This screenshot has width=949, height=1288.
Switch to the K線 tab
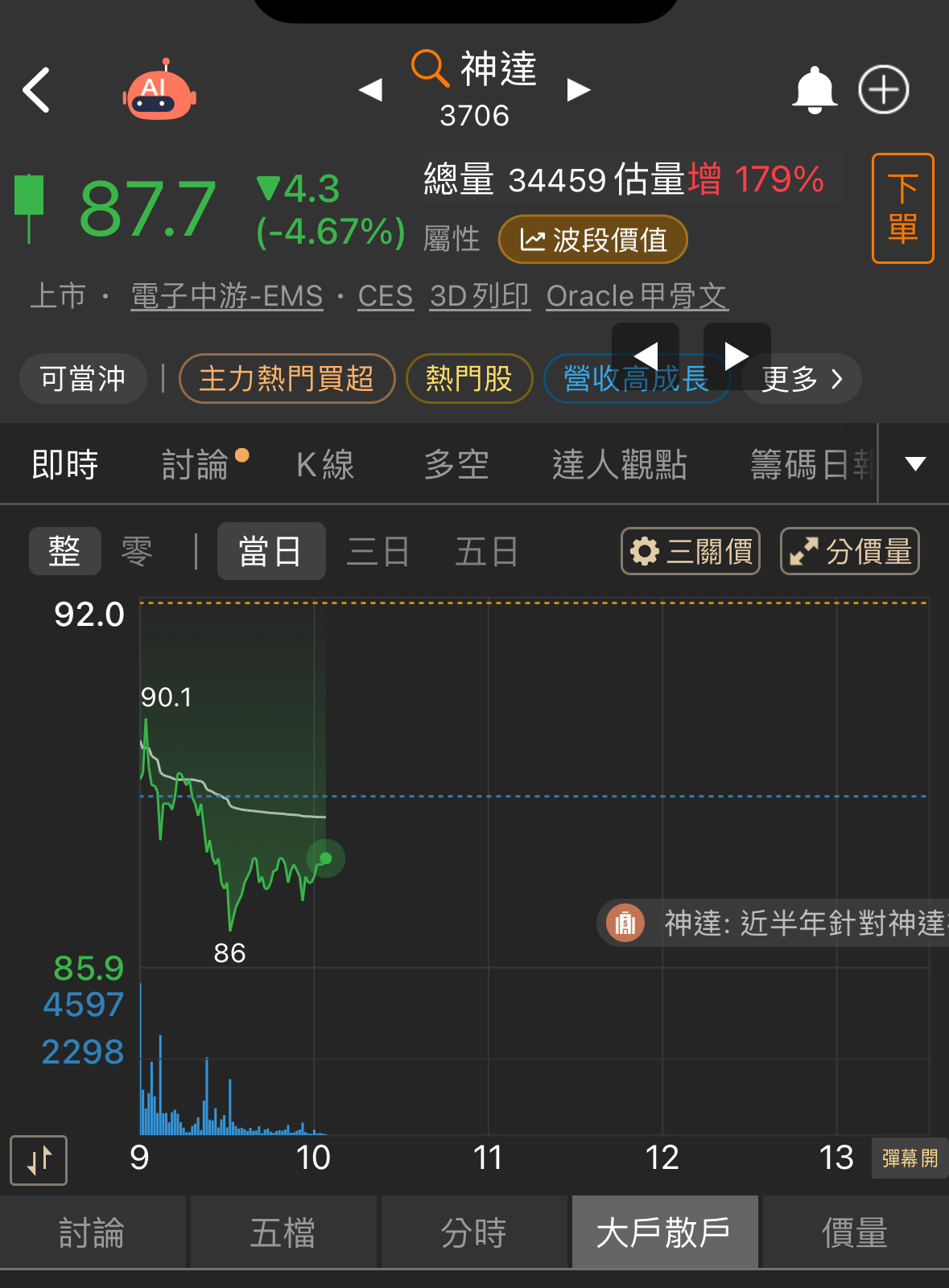coord(325,465)
